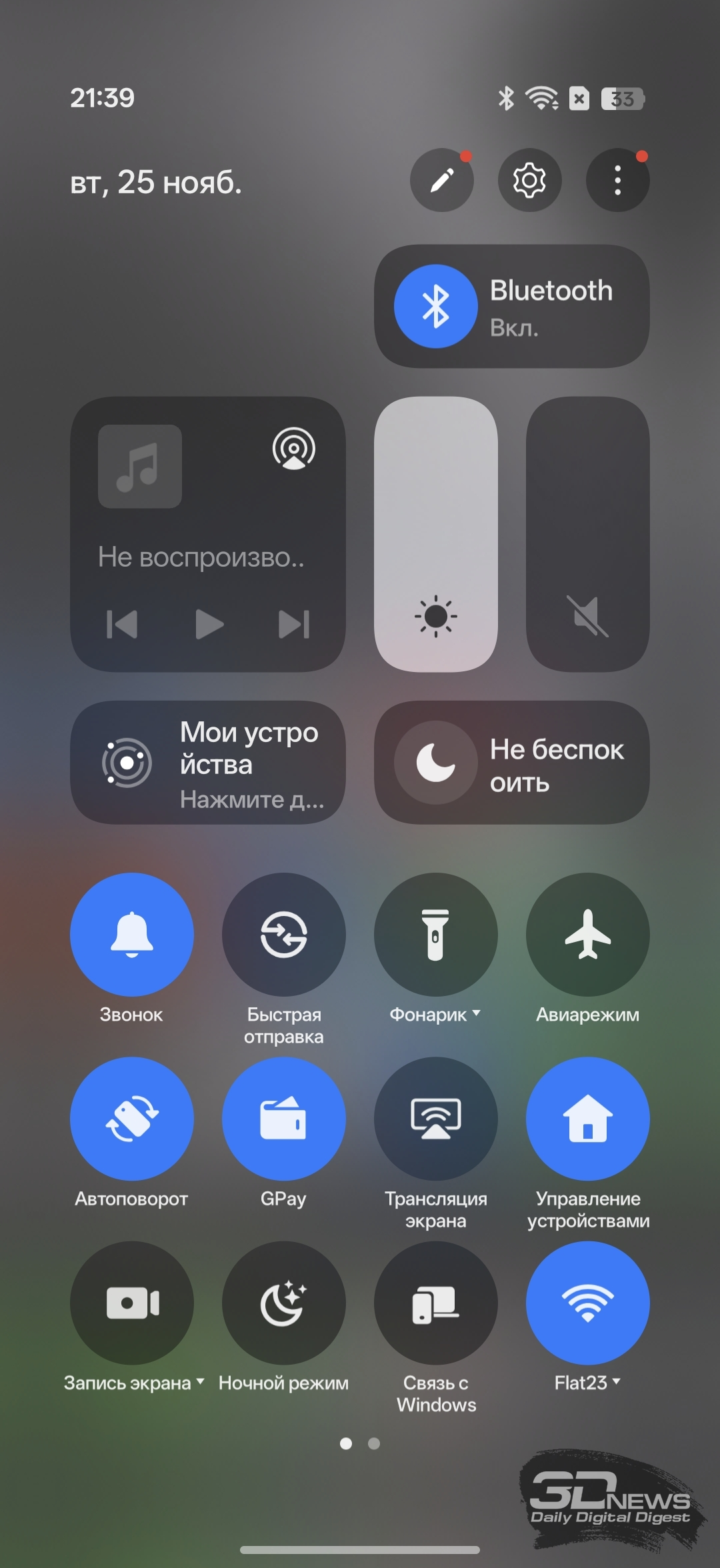This screenshot has height=1568, width=720.
Task: Open the Мои устройства tile
Action: pyautogui.click(x=208, y=763)
